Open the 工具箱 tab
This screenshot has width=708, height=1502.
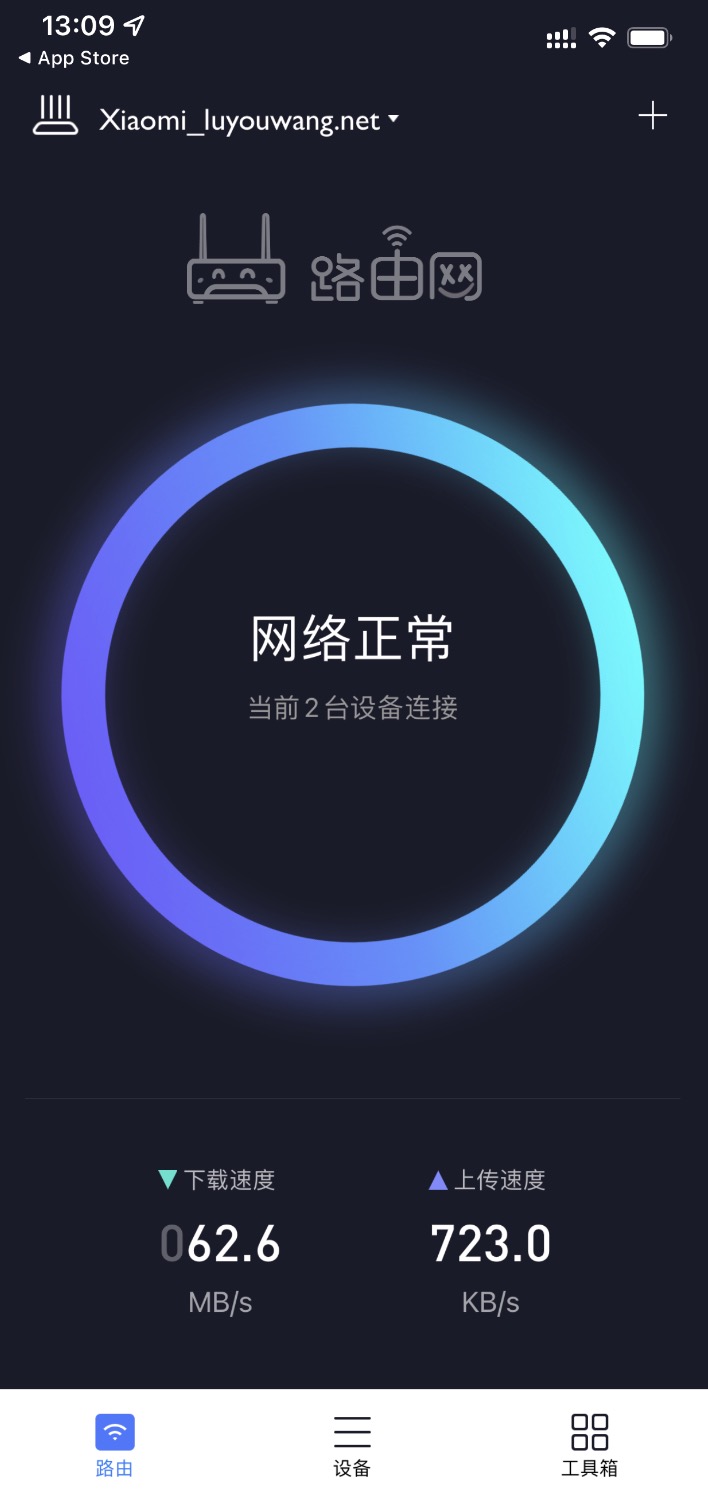click(x=589, y=1445)
